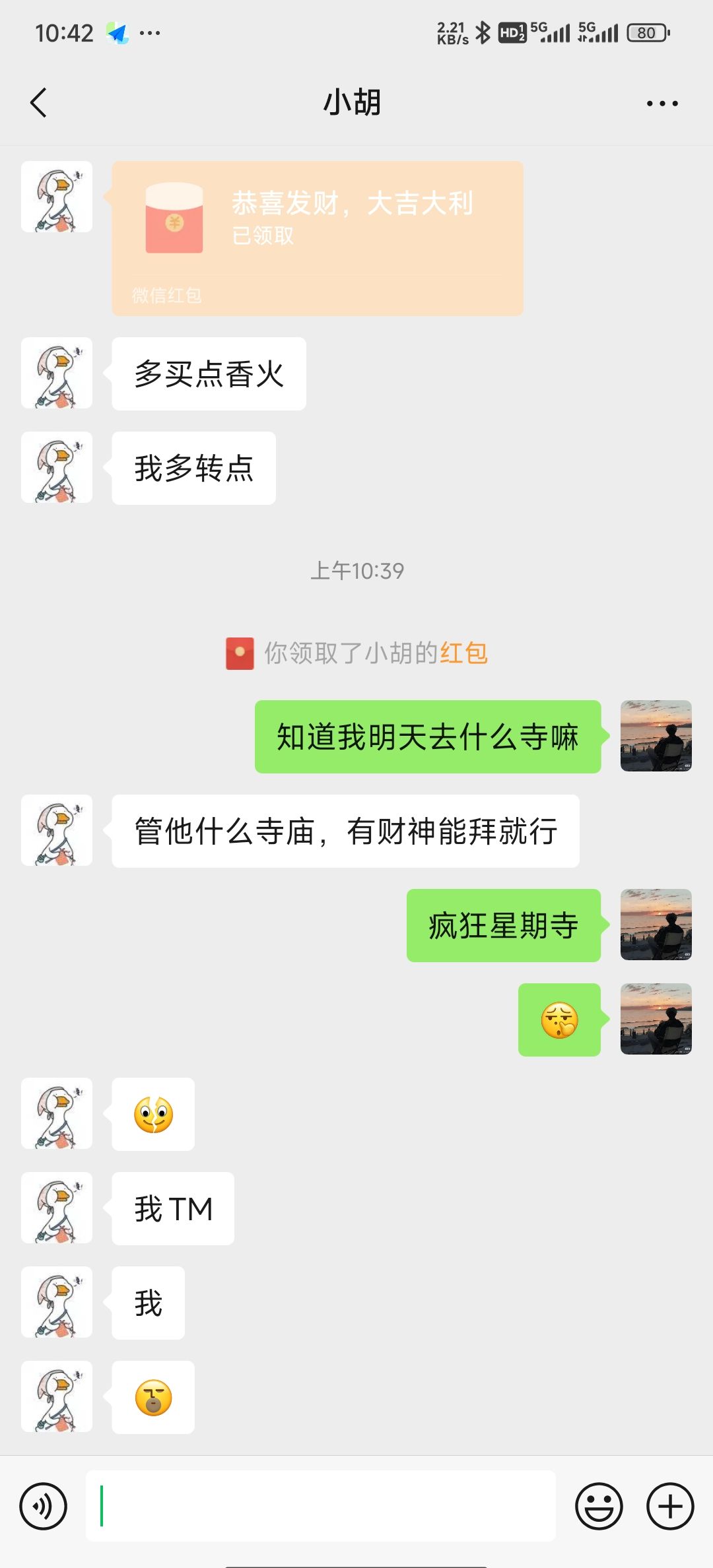Tap the orange 红包 link

click(463, 653)
